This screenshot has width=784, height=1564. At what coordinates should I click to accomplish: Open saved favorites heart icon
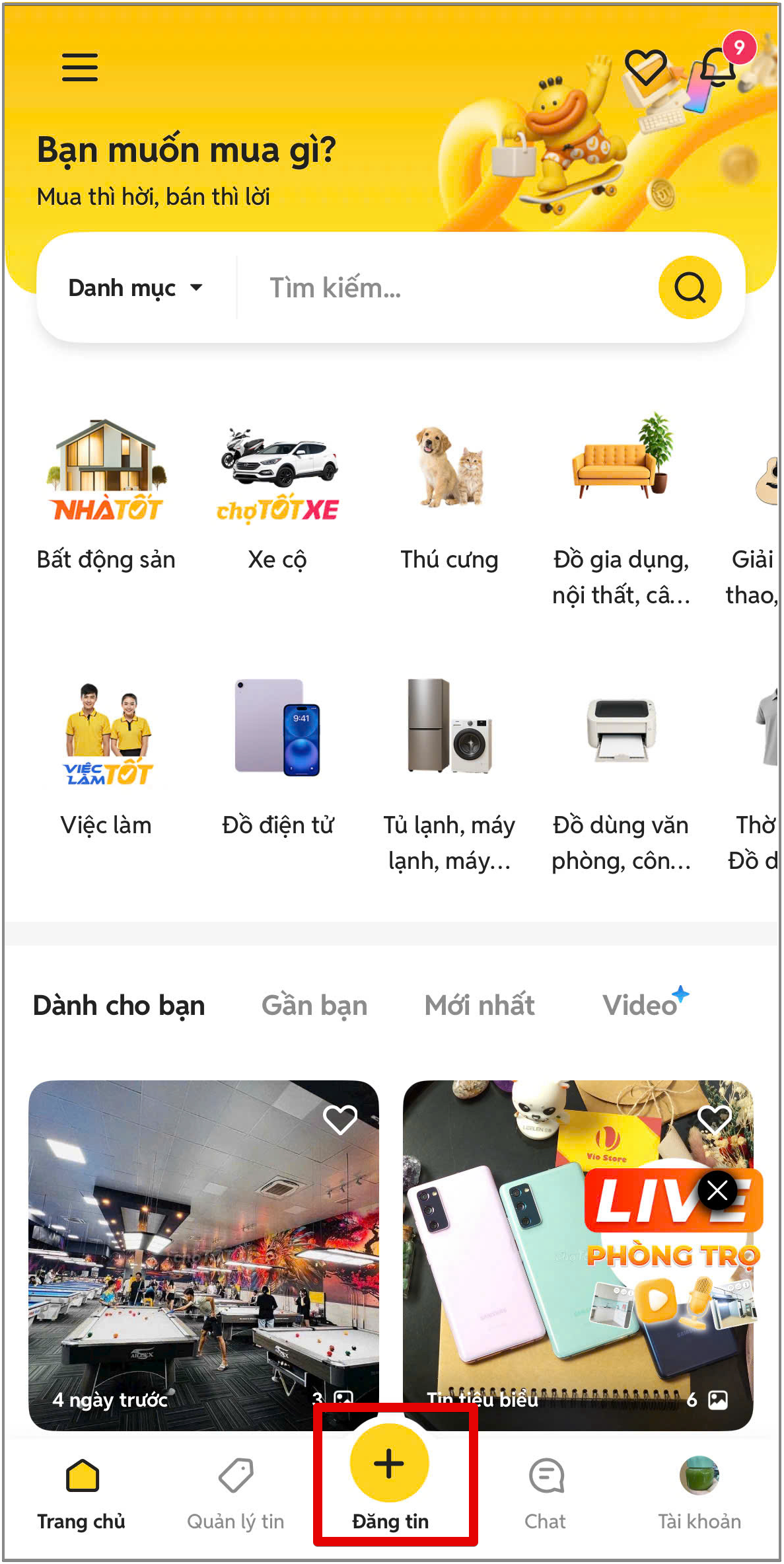[645, 67]
